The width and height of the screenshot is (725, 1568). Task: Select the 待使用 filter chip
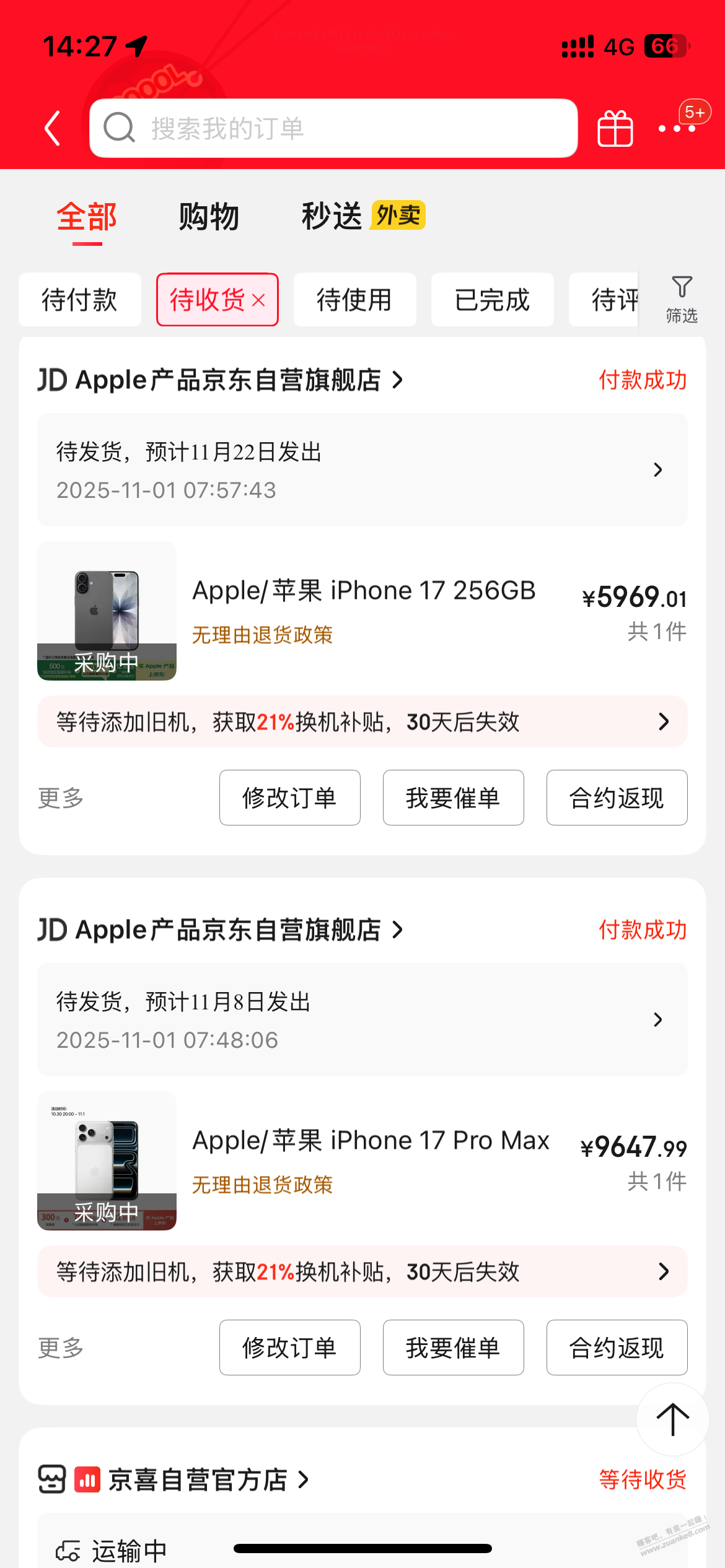[354, 300]
